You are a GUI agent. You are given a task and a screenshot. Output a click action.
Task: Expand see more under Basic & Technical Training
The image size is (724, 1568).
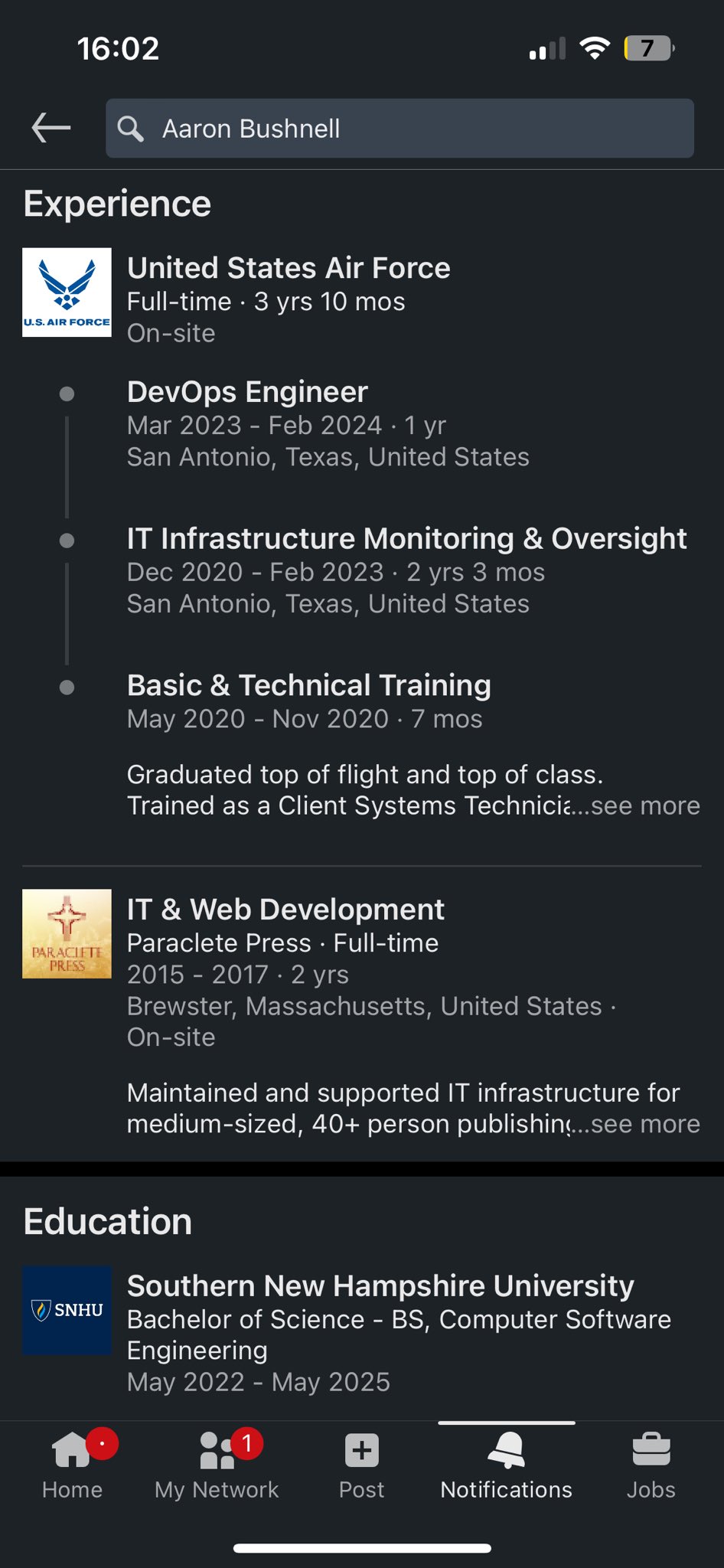(x=644, y=806)
